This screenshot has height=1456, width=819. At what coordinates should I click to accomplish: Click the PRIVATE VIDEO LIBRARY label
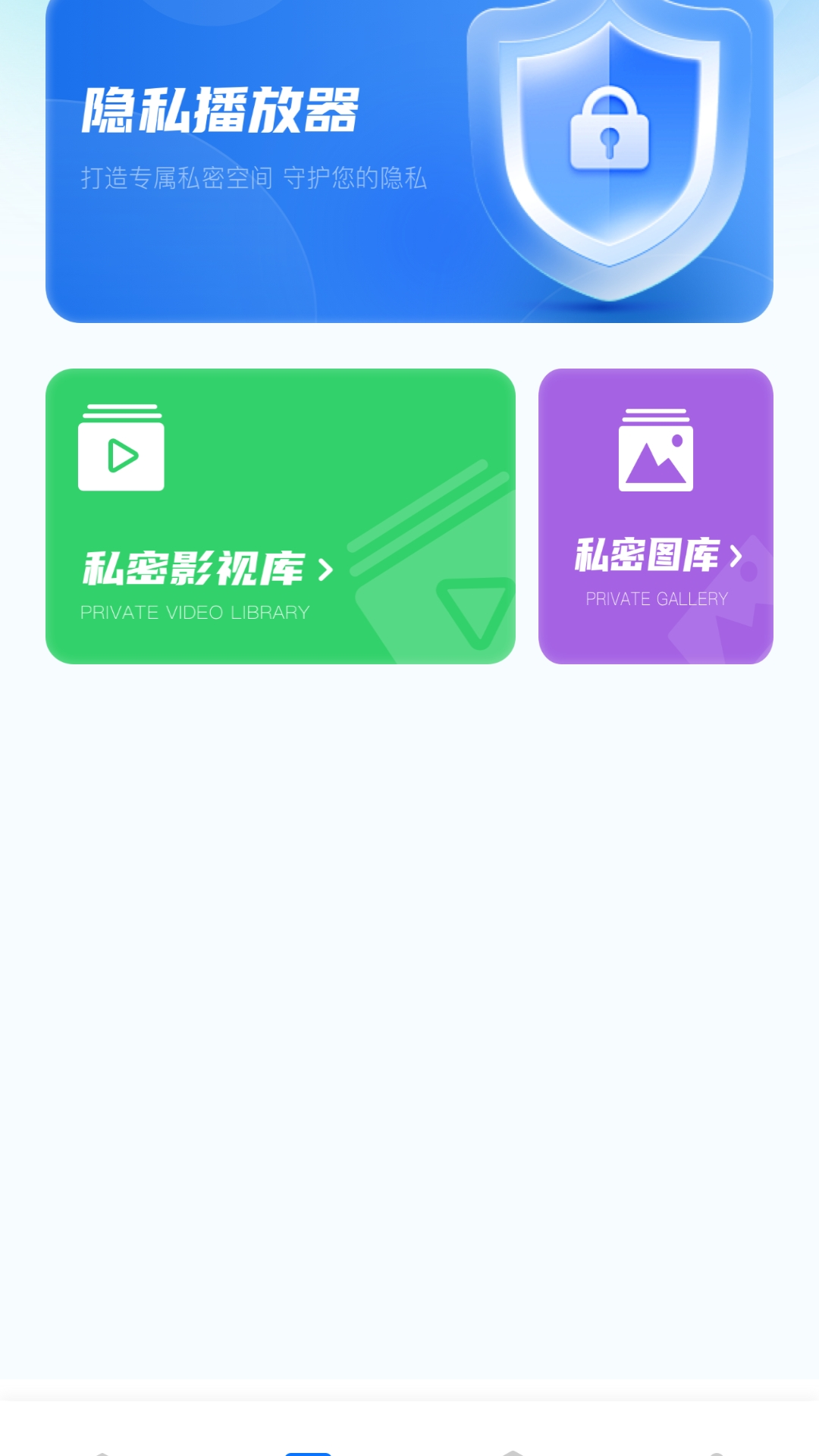[195, 611]
